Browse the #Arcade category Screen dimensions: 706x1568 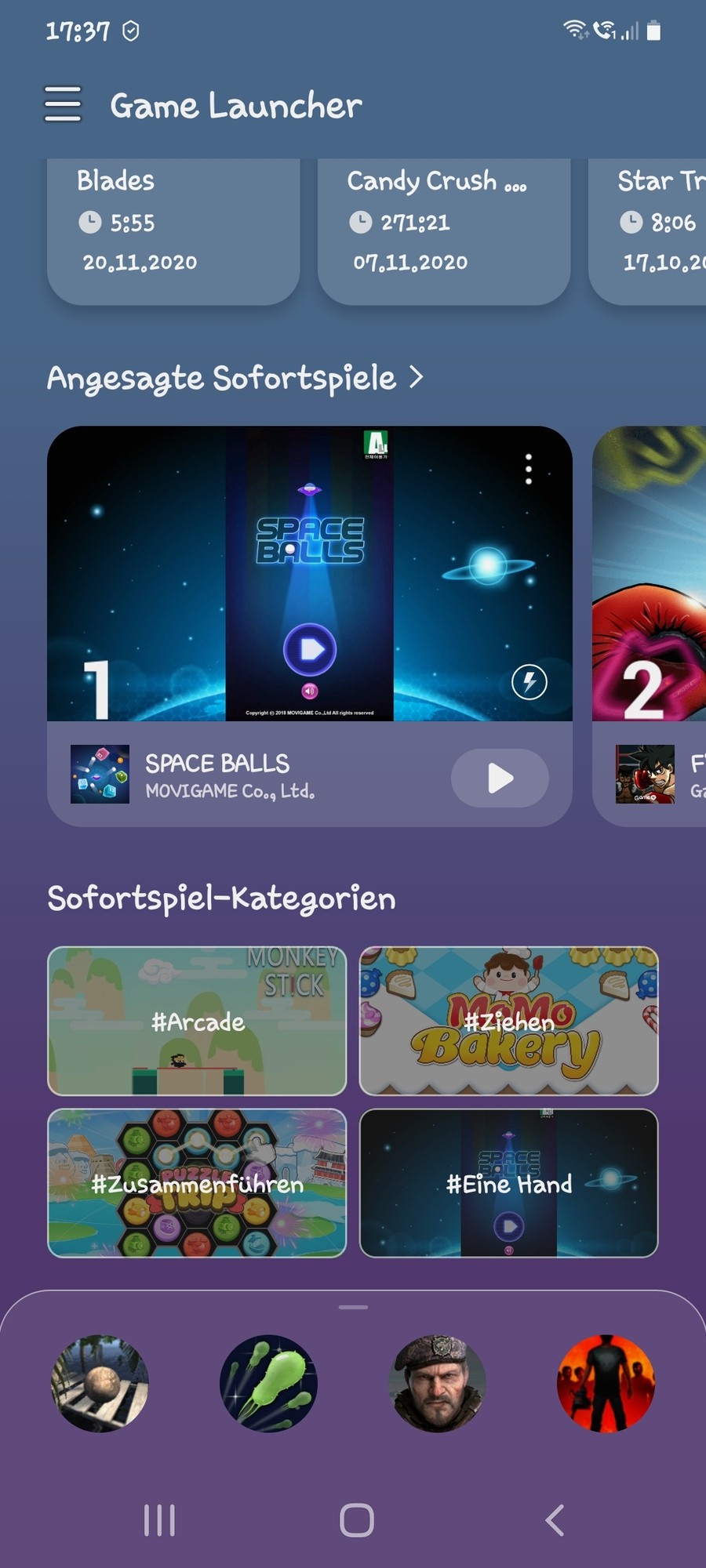[197, 1021]
